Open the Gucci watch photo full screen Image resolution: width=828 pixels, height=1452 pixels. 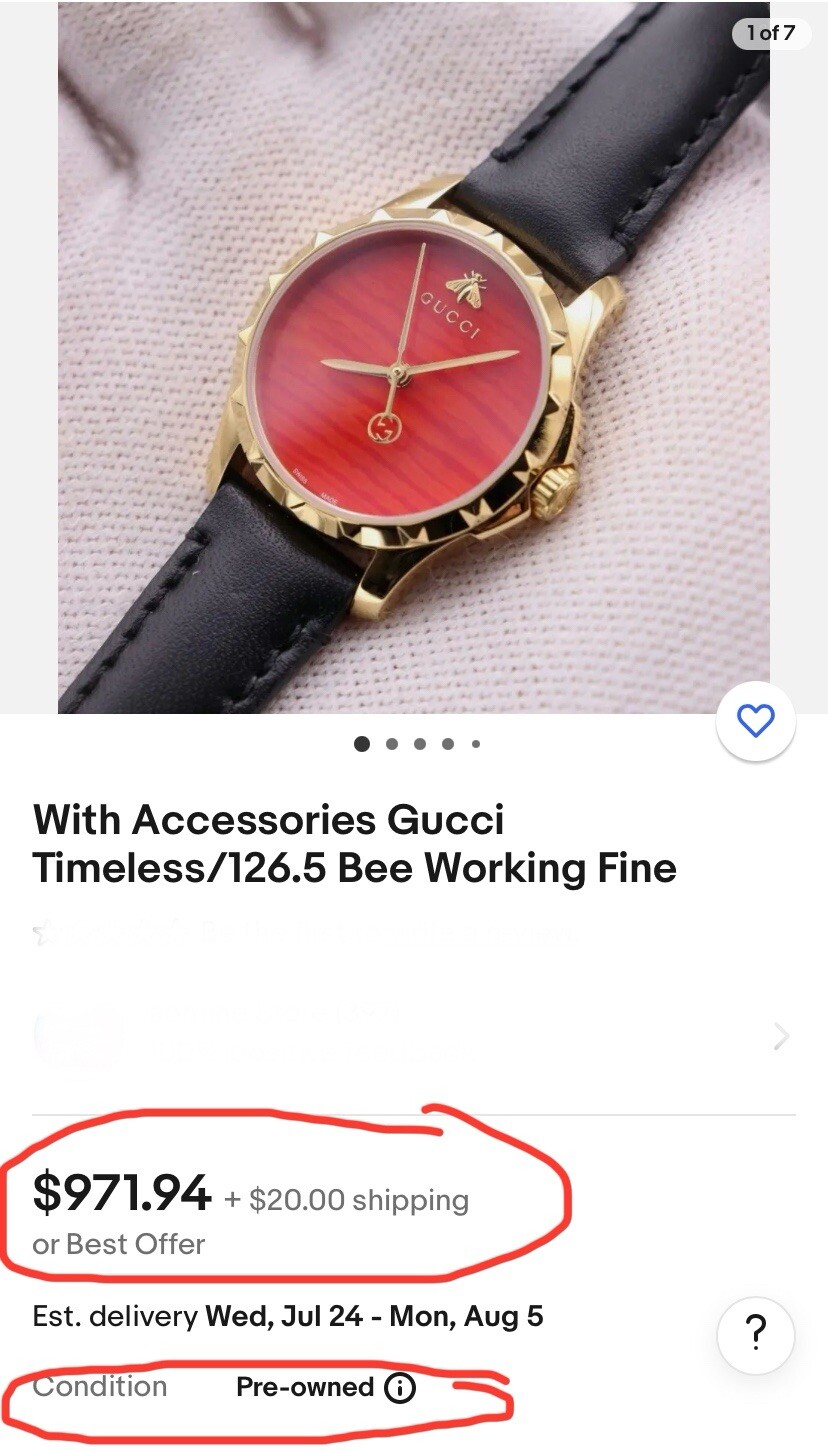click(413, 360)
